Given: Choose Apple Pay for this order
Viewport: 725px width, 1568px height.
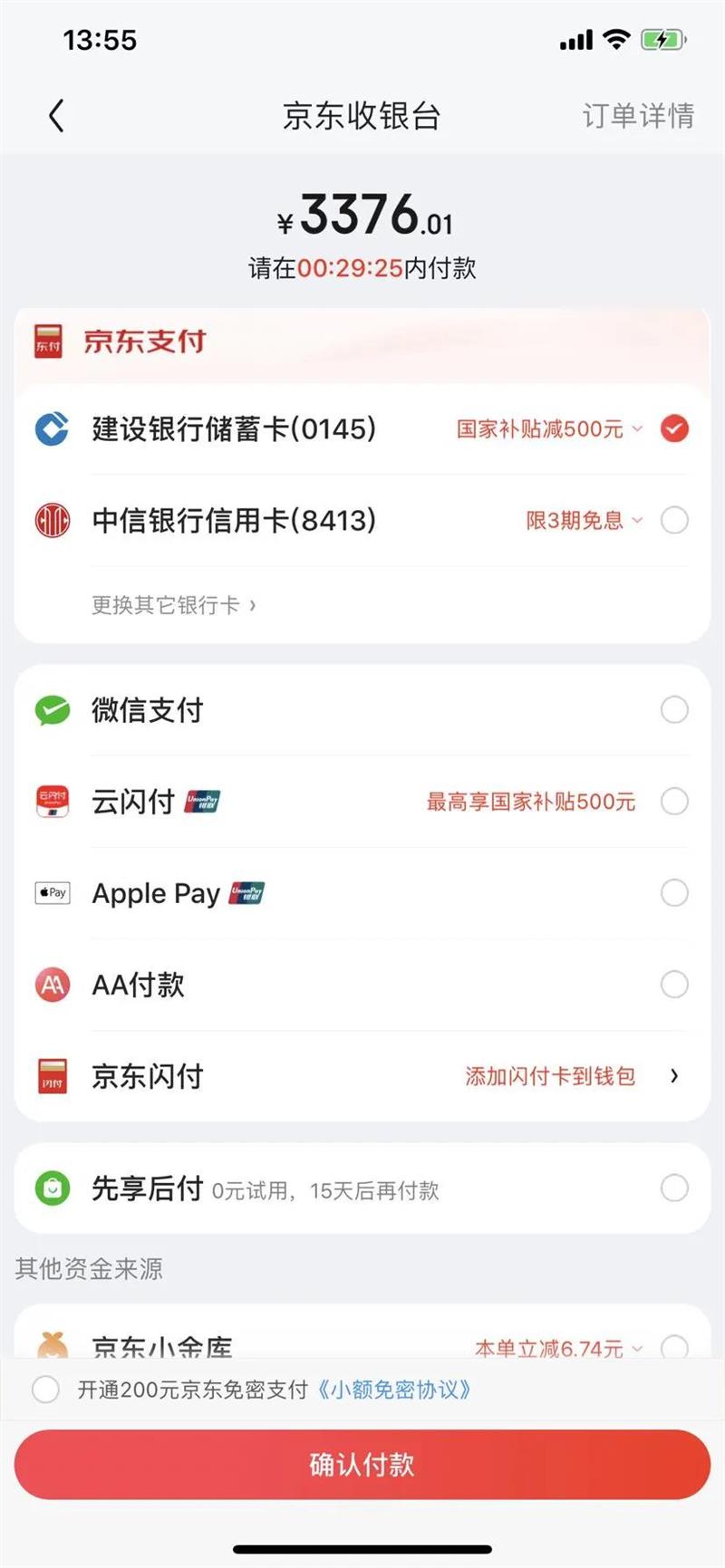Looking at the screenshot, I should (673, 893).
